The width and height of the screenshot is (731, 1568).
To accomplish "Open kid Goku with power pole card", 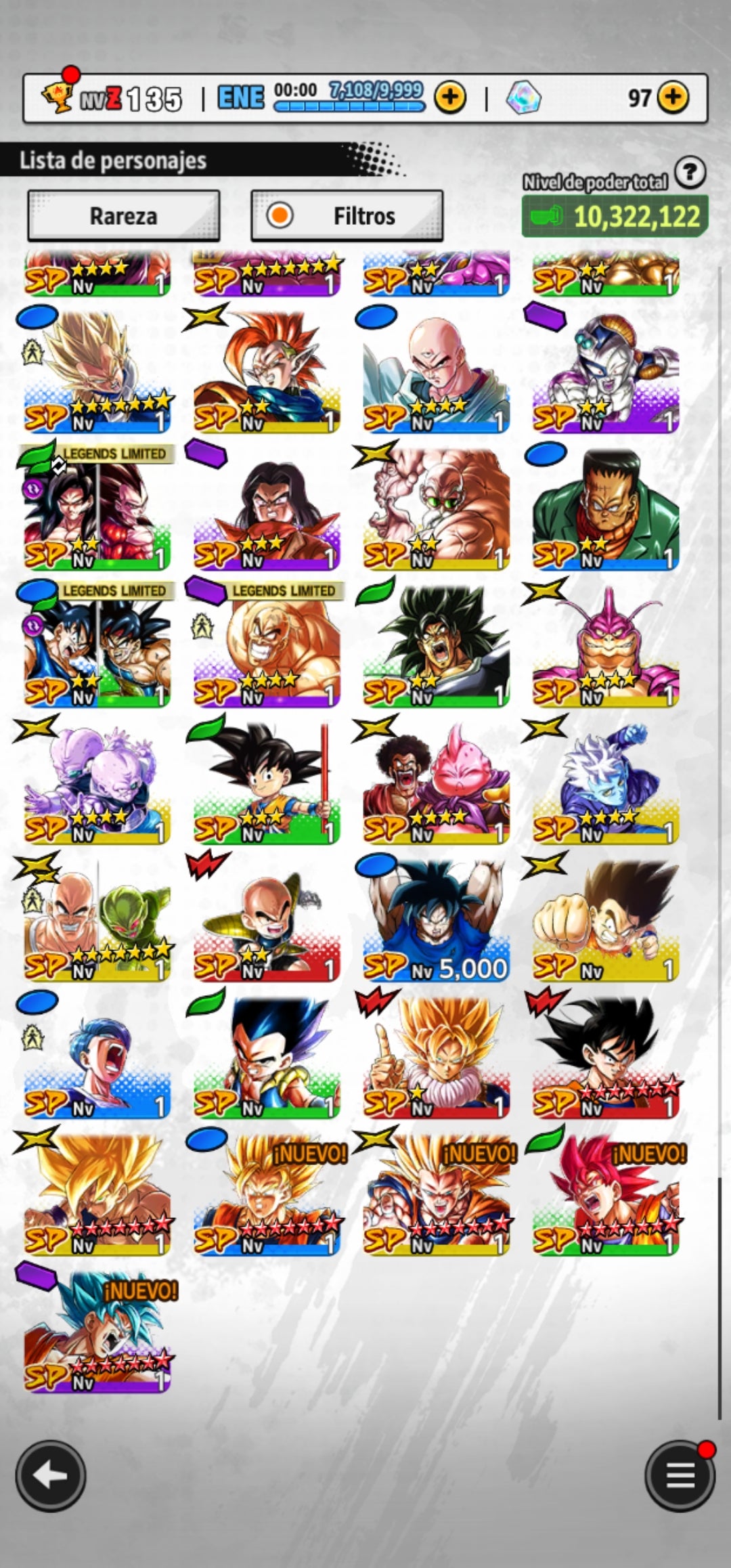I will (x=267, y=782).
